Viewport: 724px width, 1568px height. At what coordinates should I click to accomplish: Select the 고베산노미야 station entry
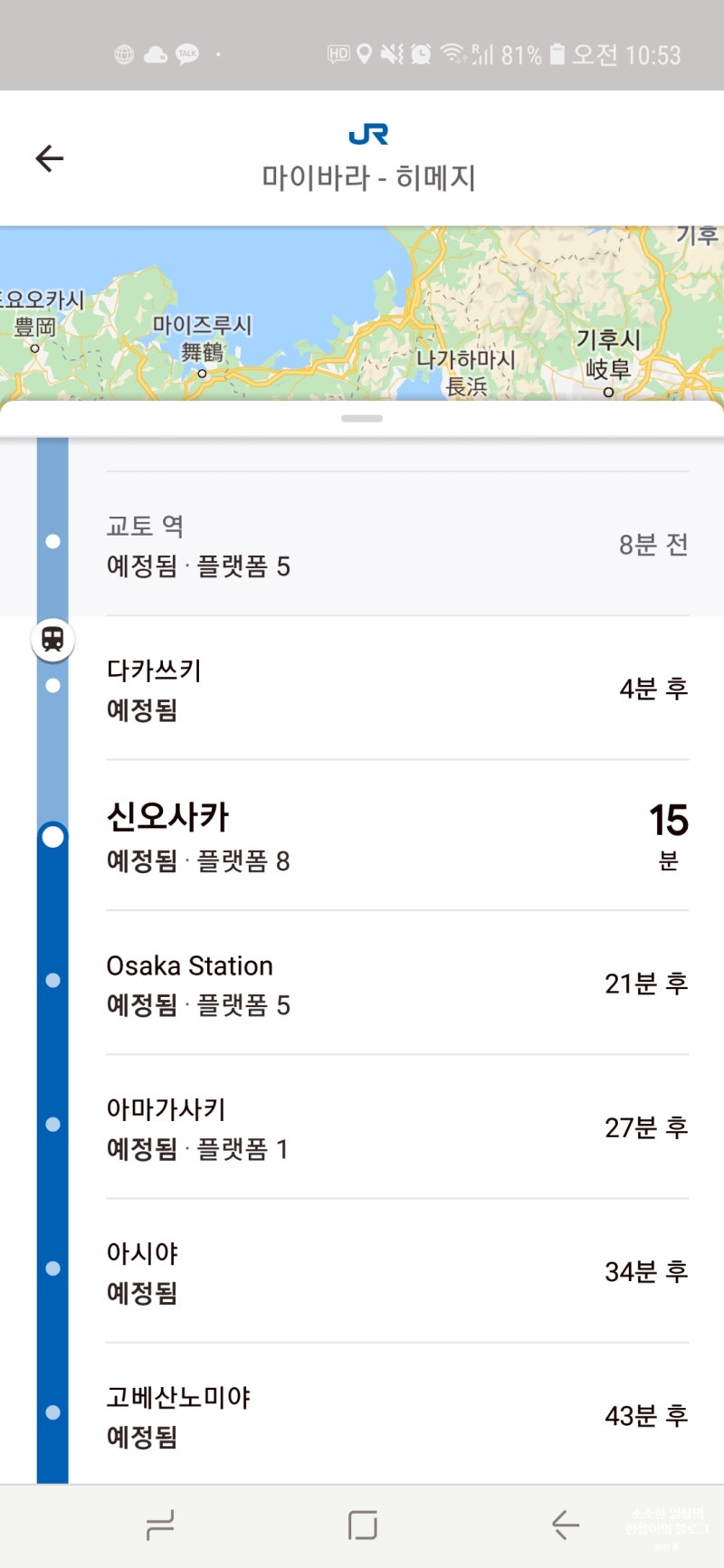coord(362,1416)
